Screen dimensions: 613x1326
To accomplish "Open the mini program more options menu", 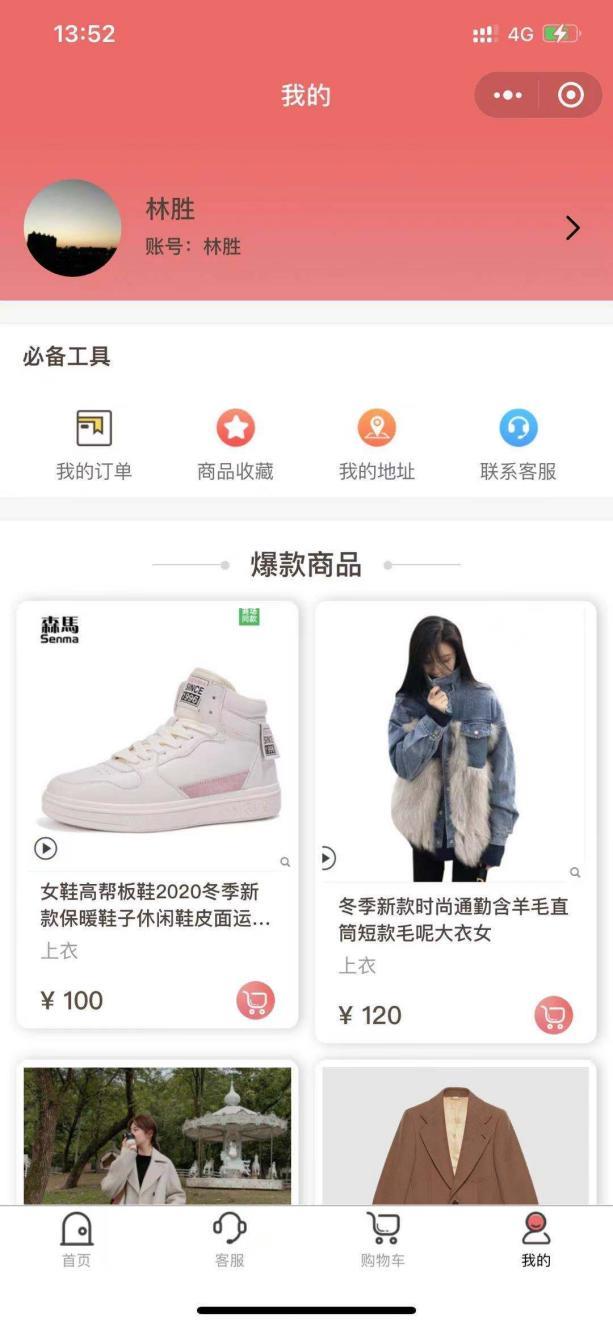I will pyautogui.click(x=507, y=95).
